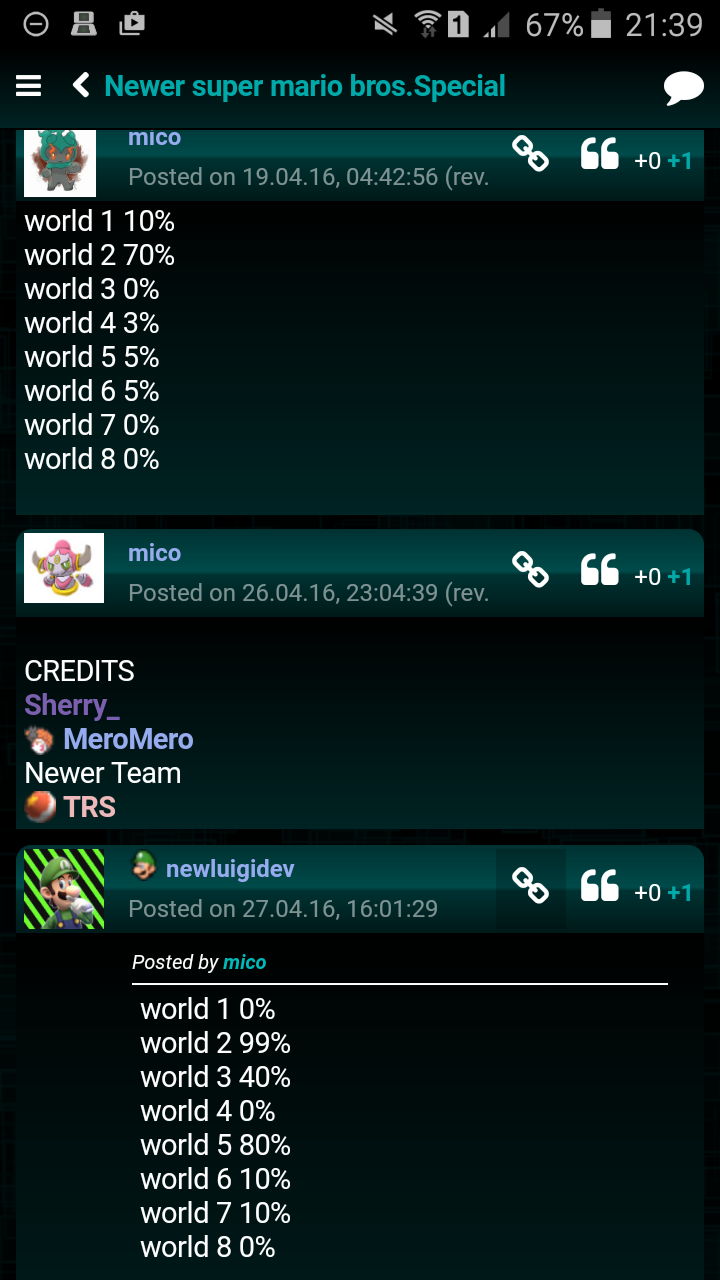The image size is (720, 1280).
Task: Open quoted author mico link
Action: coord(244,962)
